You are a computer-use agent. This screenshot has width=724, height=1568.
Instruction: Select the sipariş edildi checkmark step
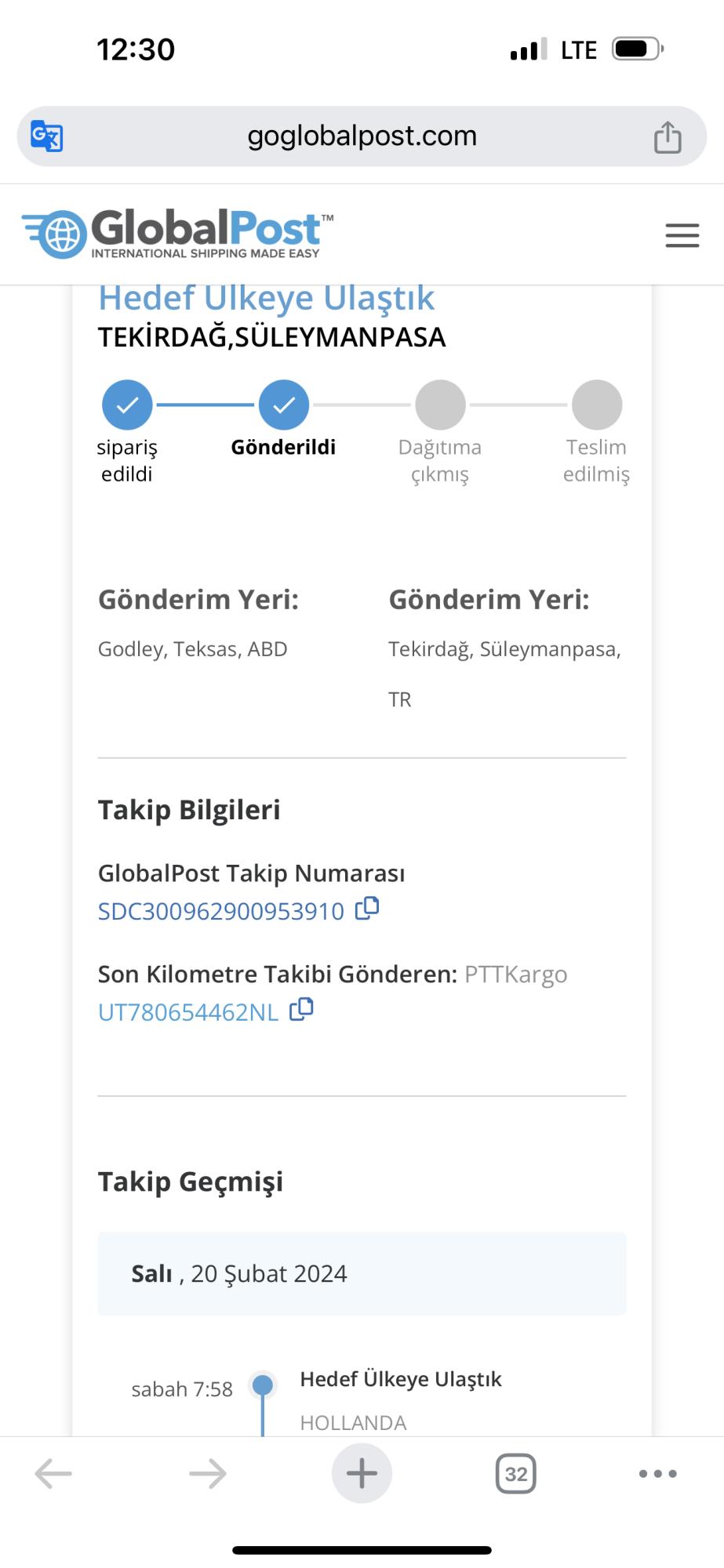[126, 405]
